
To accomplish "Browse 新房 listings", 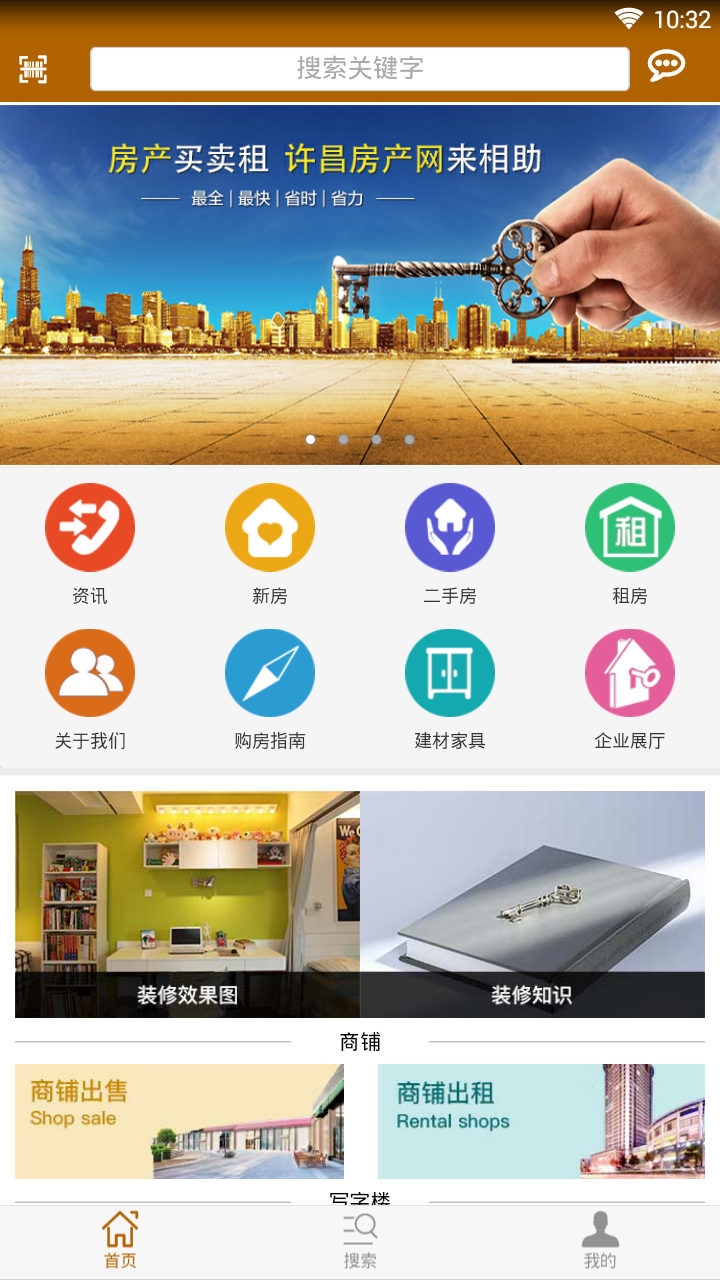I will tap(270, 545).
